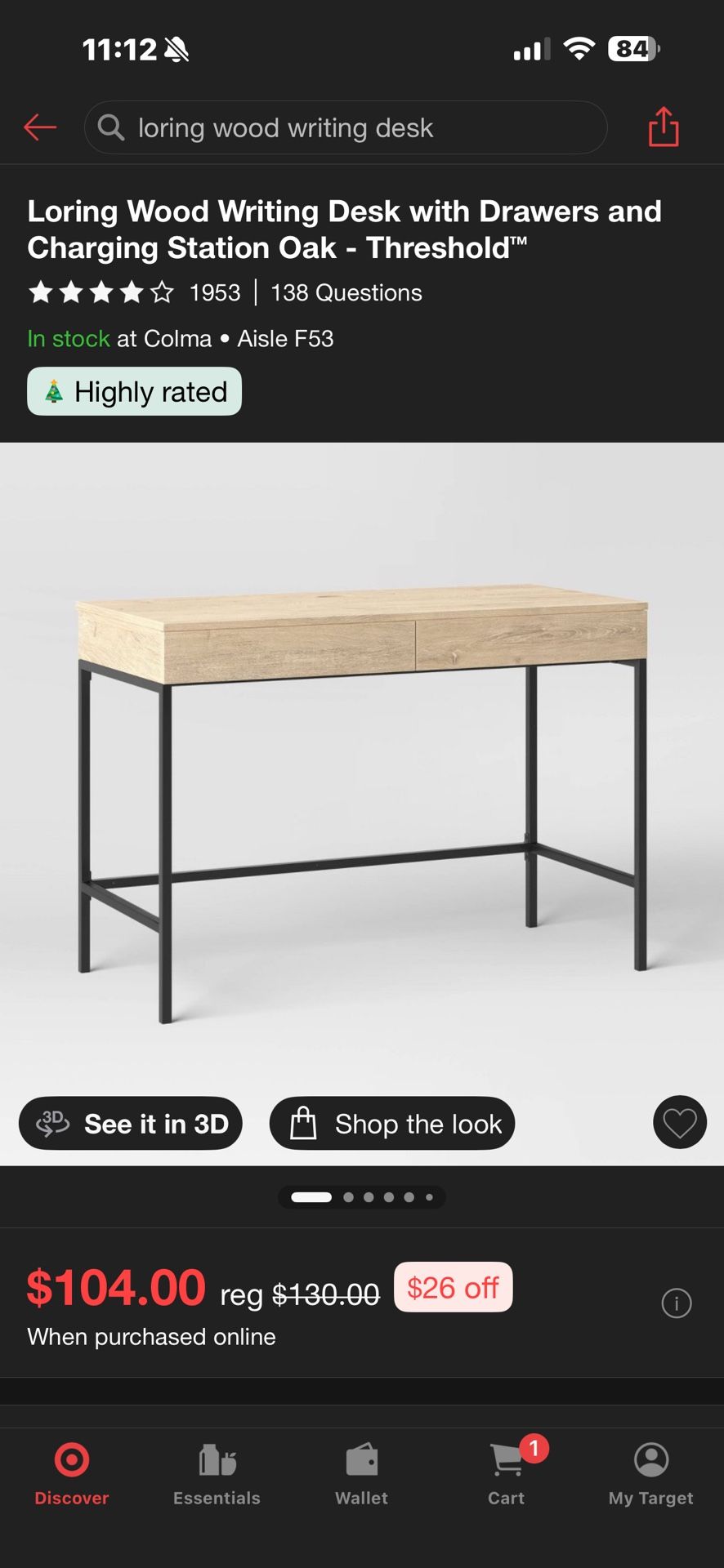The image size is (724, 1568).
Task: Tap the first carousel dot indicator
Action: tap(311, 1197)
